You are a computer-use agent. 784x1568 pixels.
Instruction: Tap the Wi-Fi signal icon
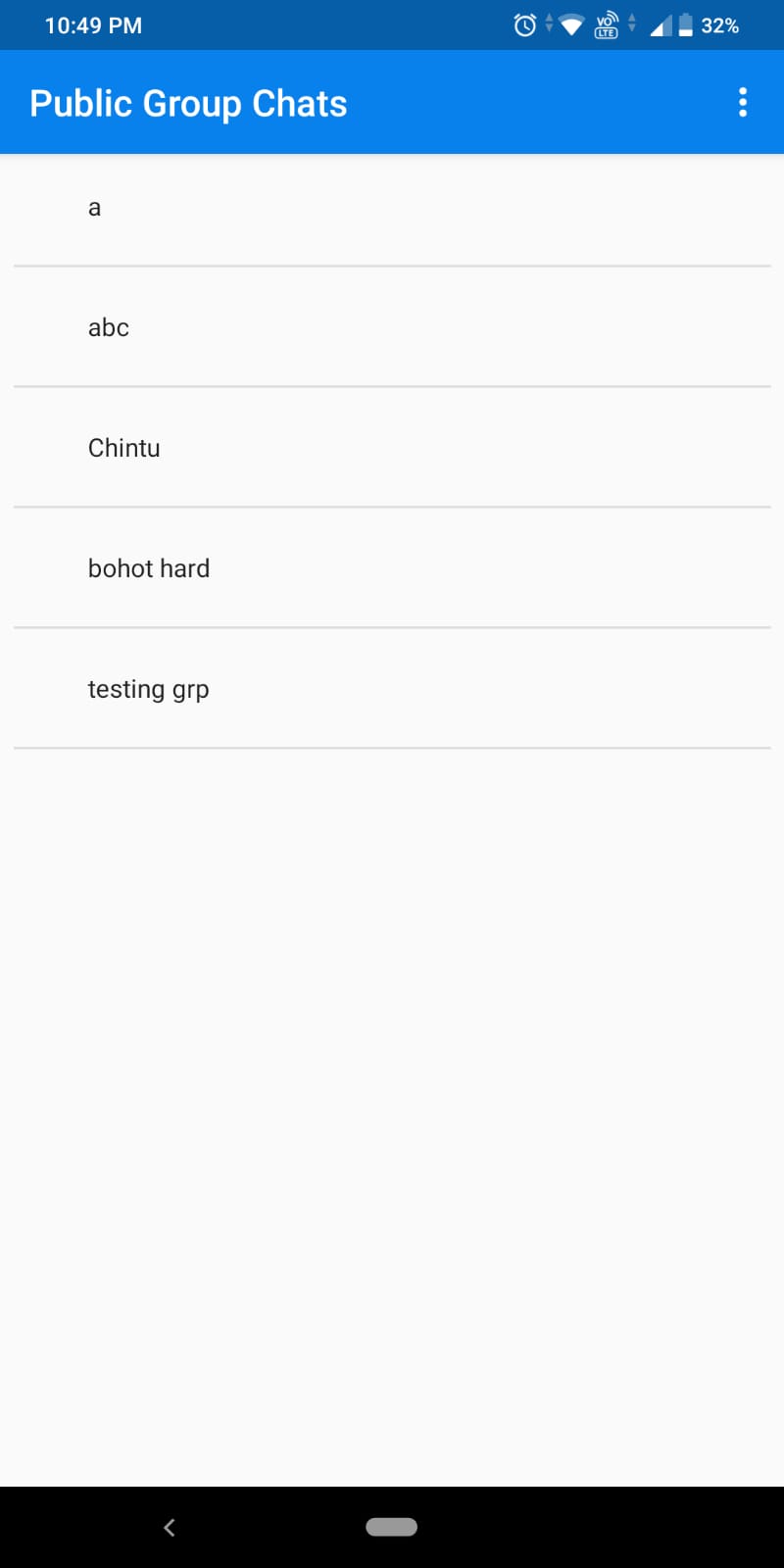coord(571,24)
